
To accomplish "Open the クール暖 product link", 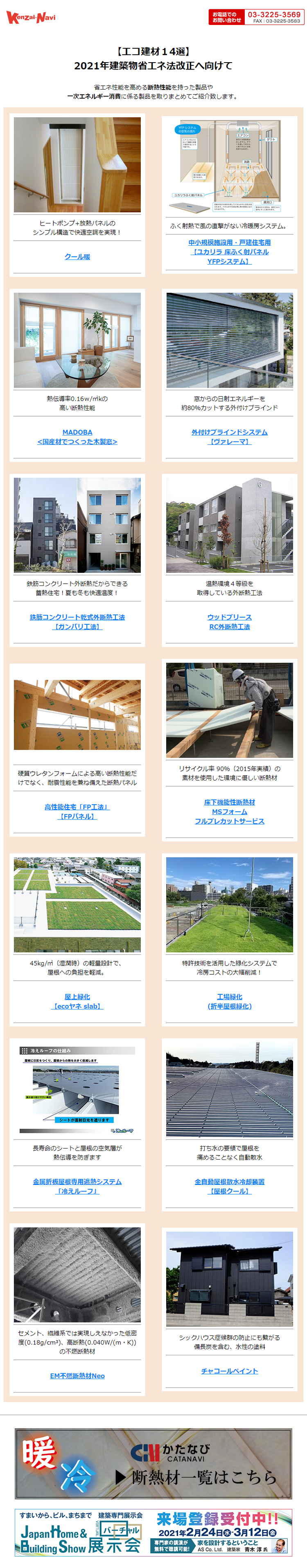I will coord(77,257).
